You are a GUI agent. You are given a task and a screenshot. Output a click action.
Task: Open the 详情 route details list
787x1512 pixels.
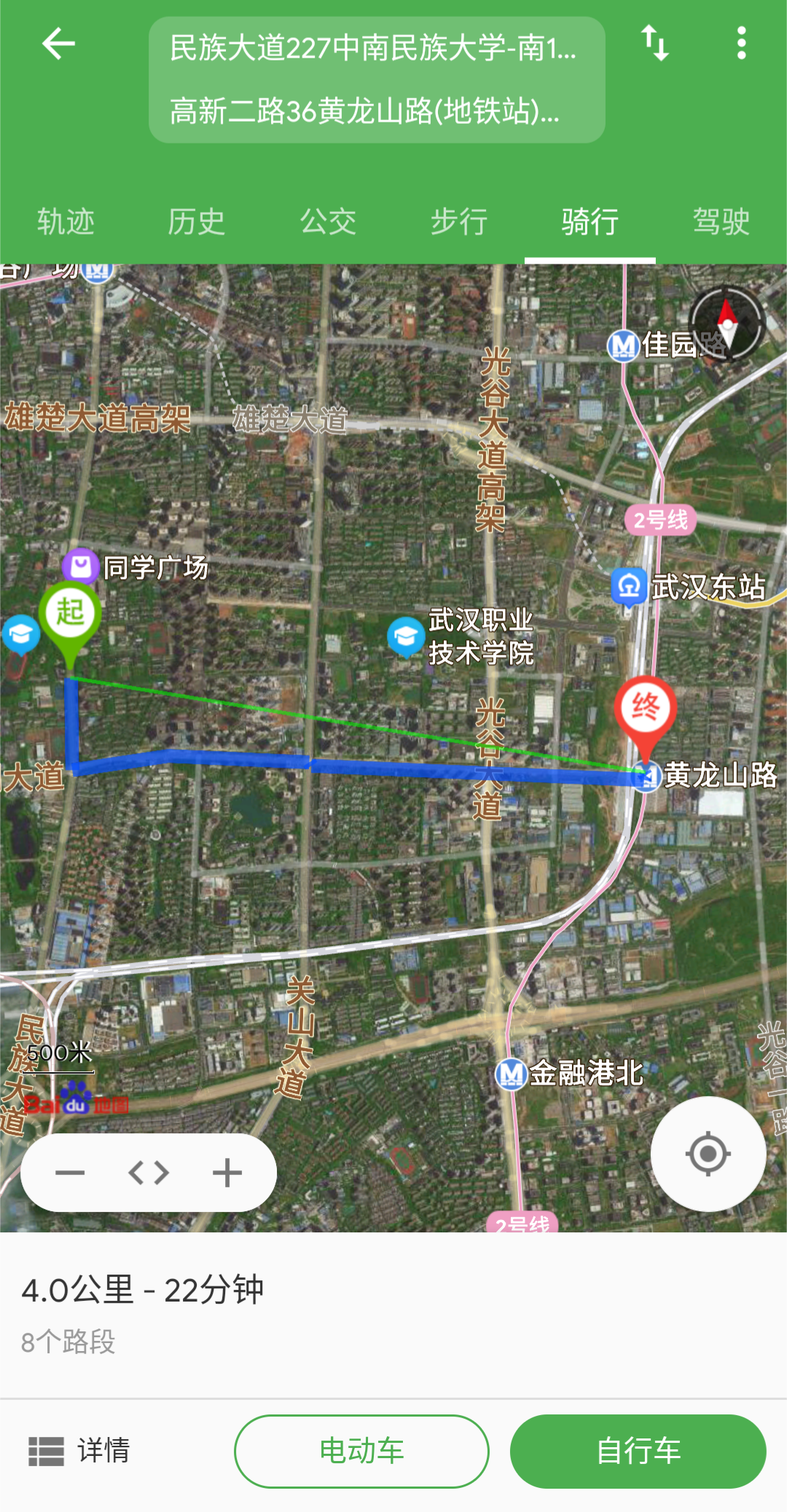point(79,1451)
